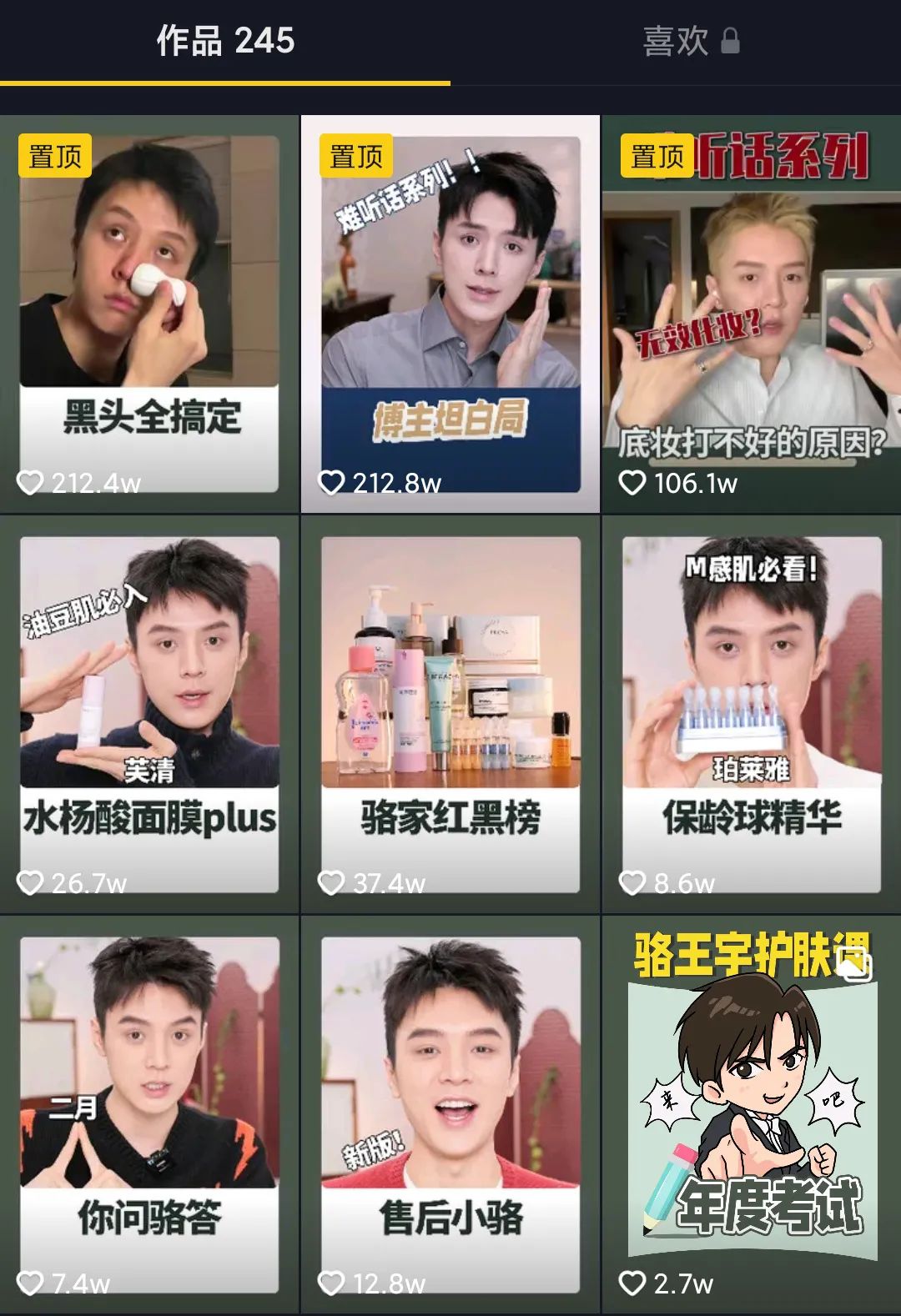Screen dimensions: 901x1316
Task: Open the 水杨酸面膜plus video
Action: (x=149, y=714)
